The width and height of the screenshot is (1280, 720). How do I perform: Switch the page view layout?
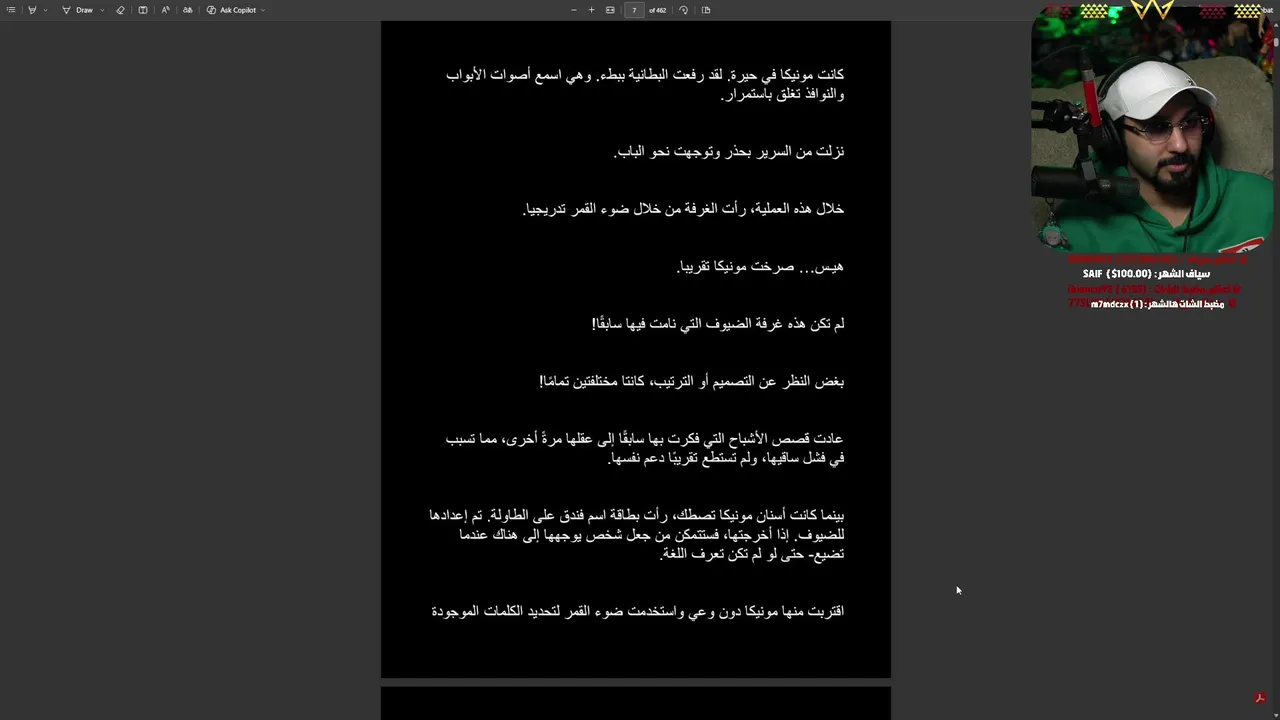coord(706,10)
